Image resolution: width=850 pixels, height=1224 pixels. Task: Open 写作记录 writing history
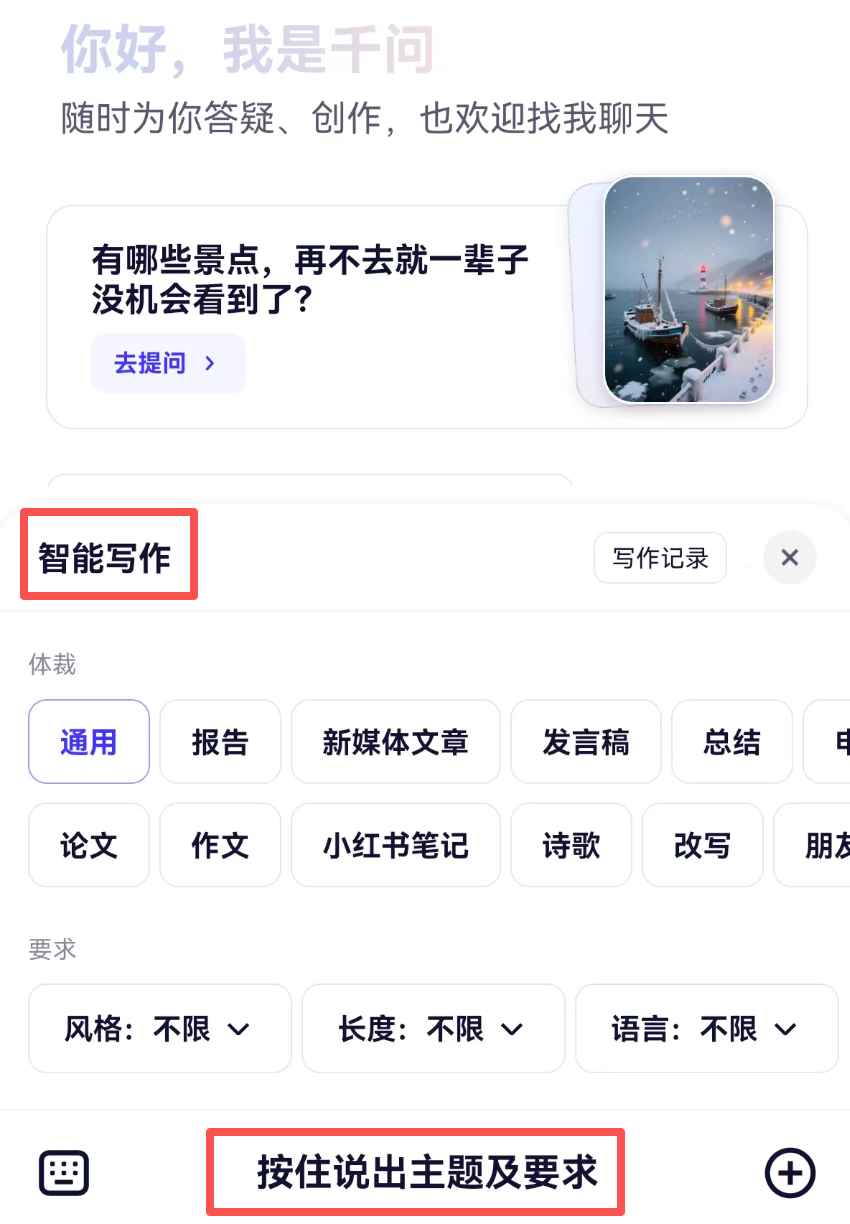(659, 557)
